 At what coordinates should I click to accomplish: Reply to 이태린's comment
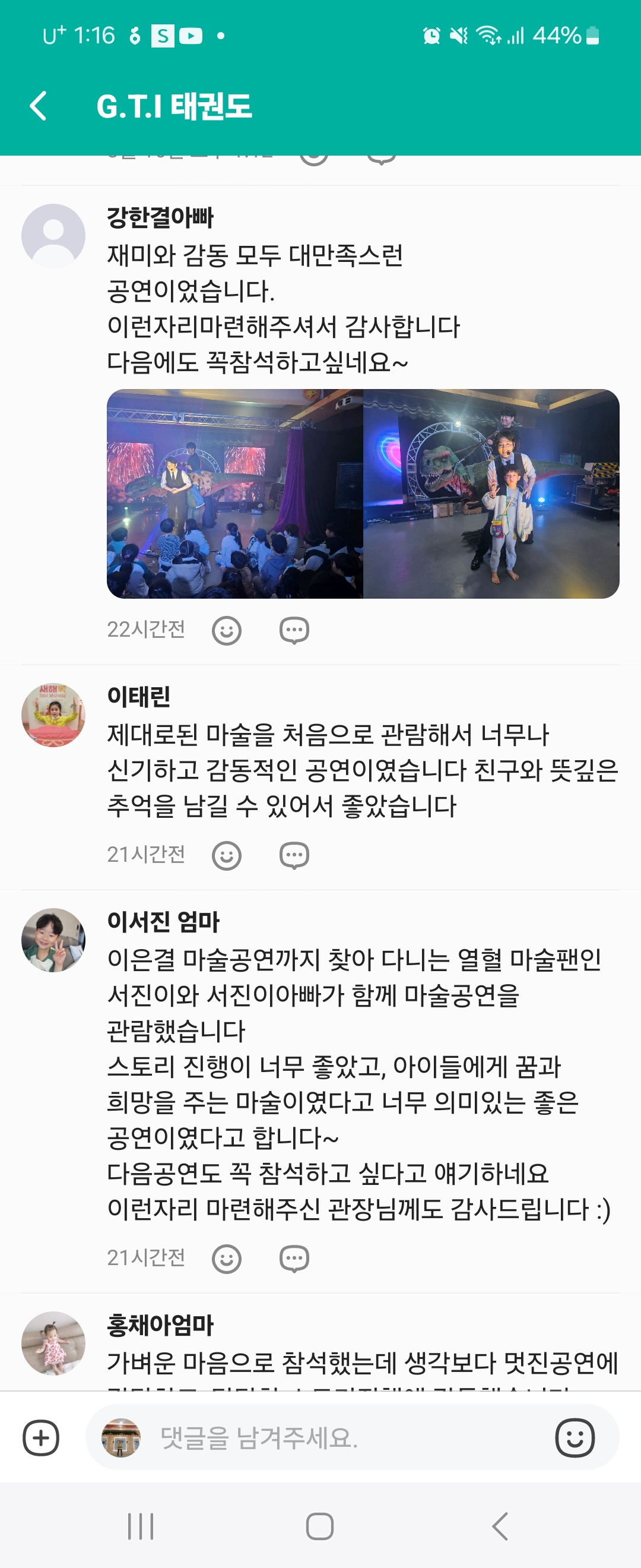(294, 855)
